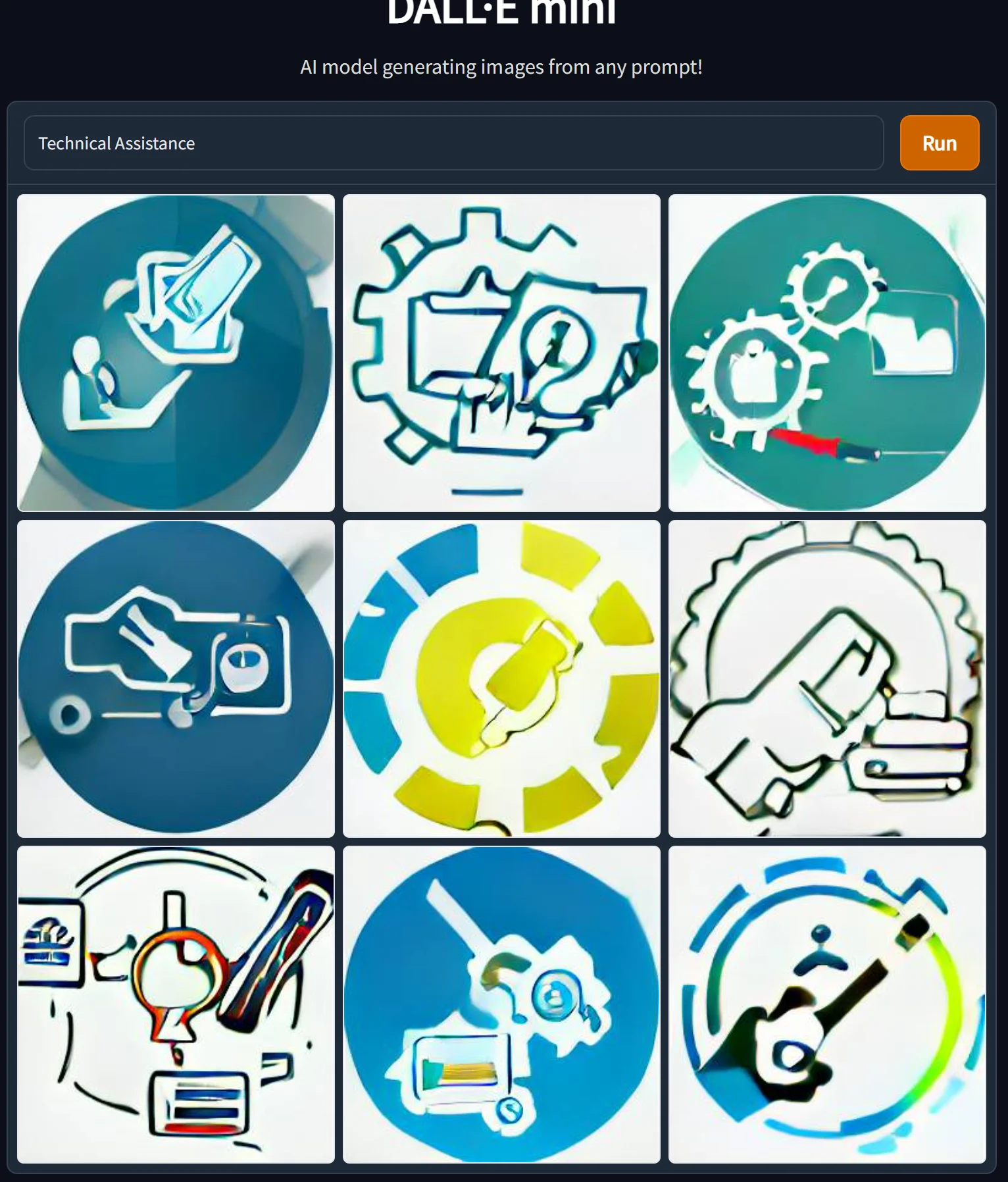The width and height of the screenshot is (1008, 1182).
Task: Open the blue outlined gear image on white
Action: (501, 353)
